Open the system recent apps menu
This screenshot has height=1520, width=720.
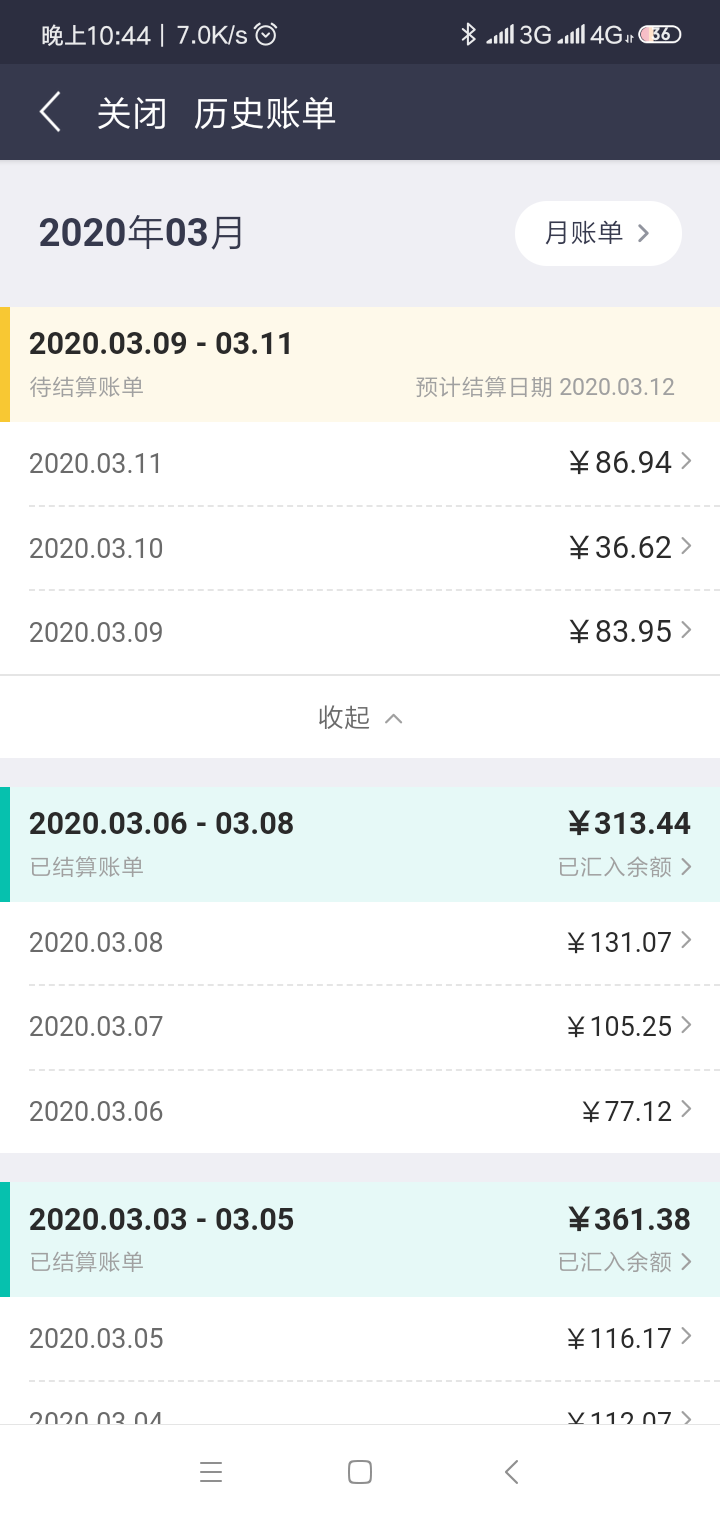point(210,1472)
